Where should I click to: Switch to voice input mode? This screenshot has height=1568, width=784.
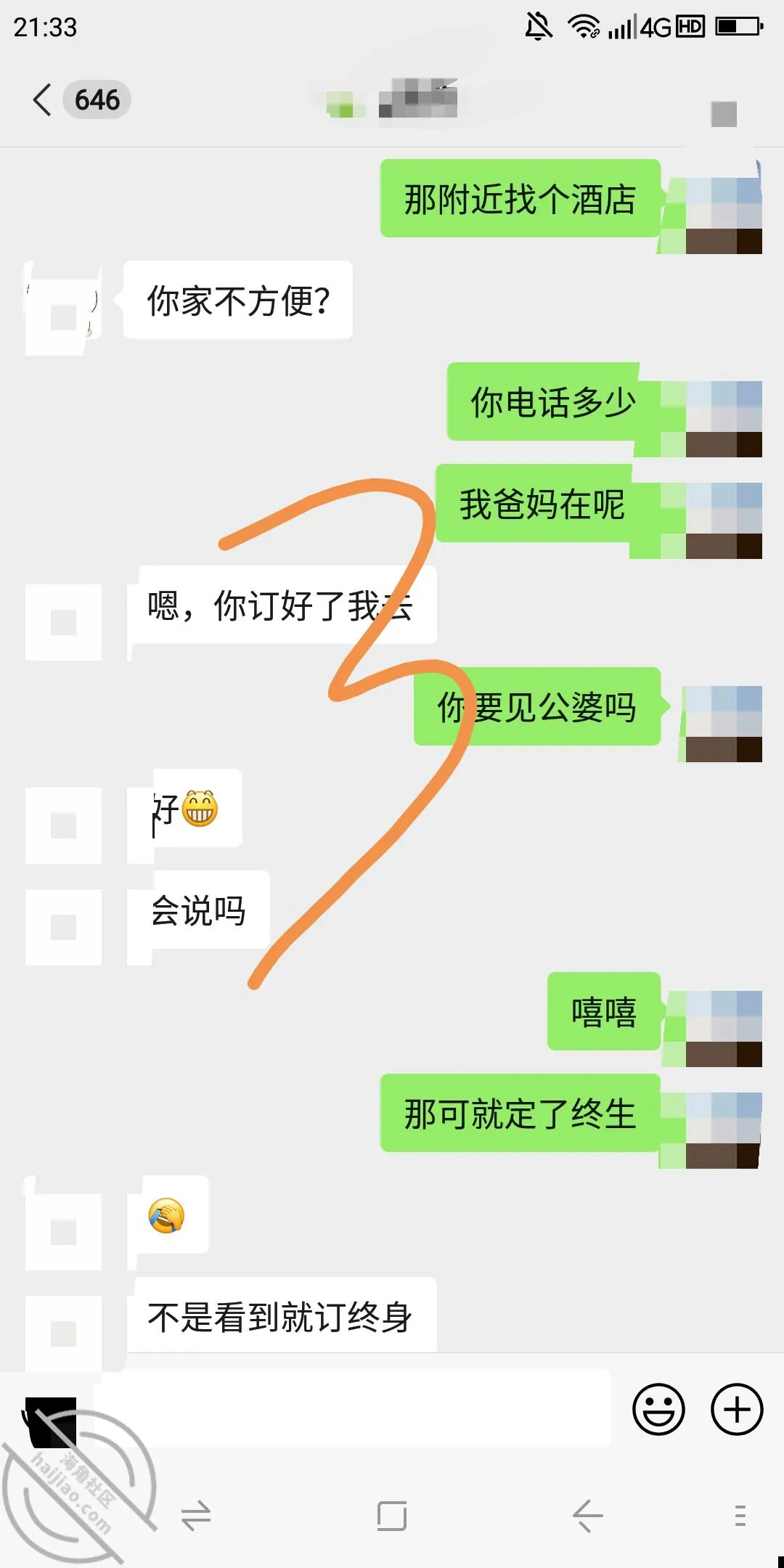[x=51, y=1422]
